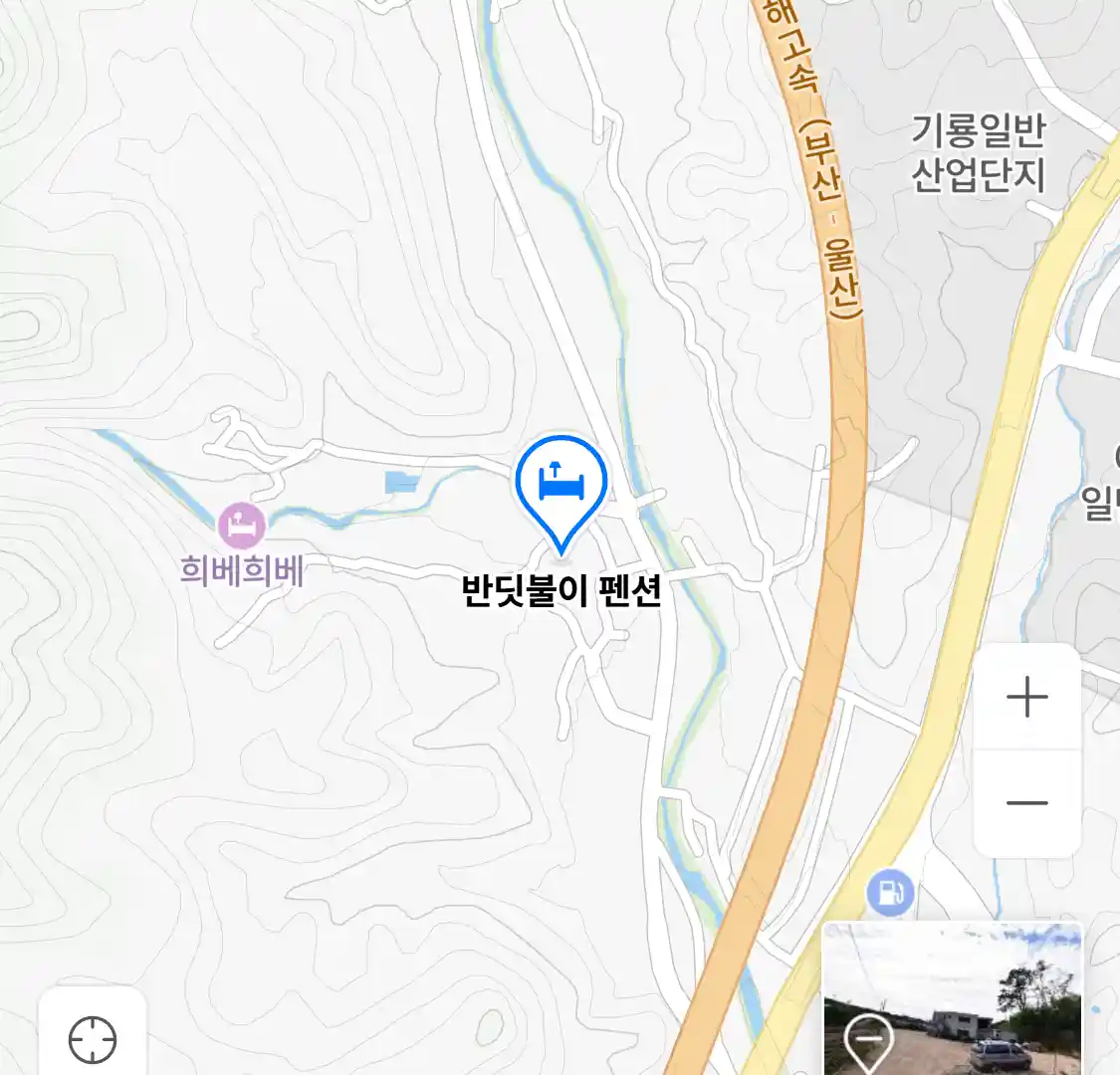Zoom in on the map

tap(1027, 698)
